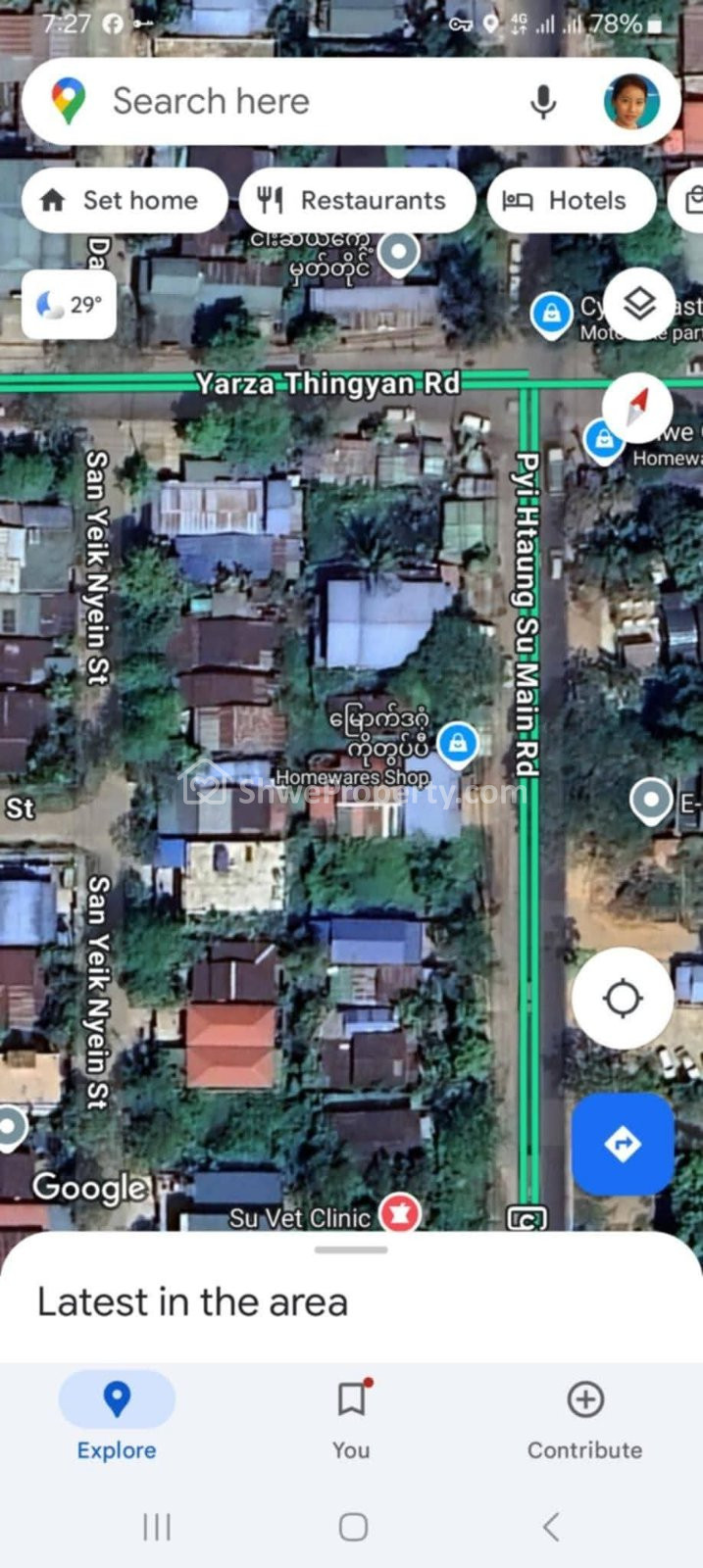Image resolution: width=703 pixels, height=1568 pixels.
Task: Switch to the Explore tab
Action: point(117,1416)
